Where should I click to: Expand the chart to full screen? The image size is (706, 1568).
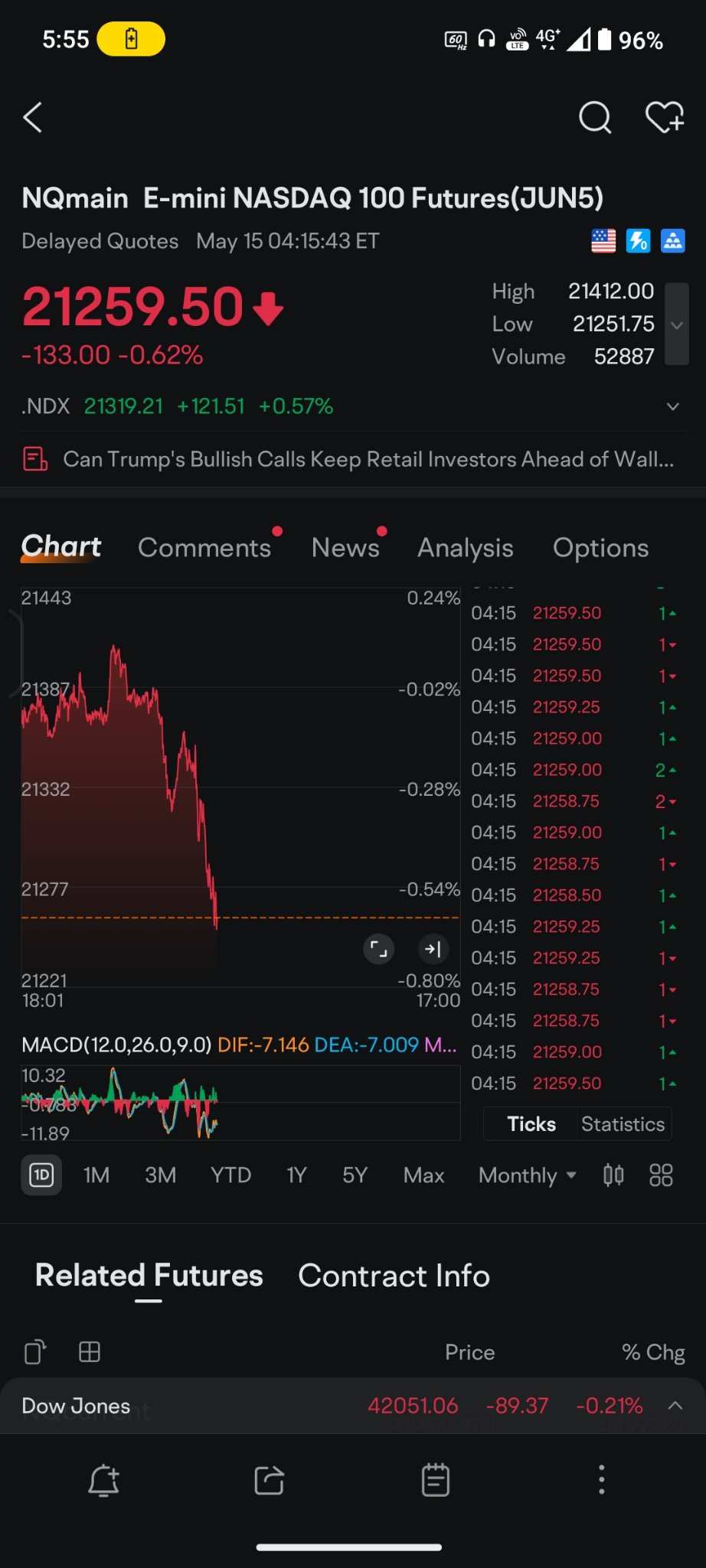(x=378, y=949)
